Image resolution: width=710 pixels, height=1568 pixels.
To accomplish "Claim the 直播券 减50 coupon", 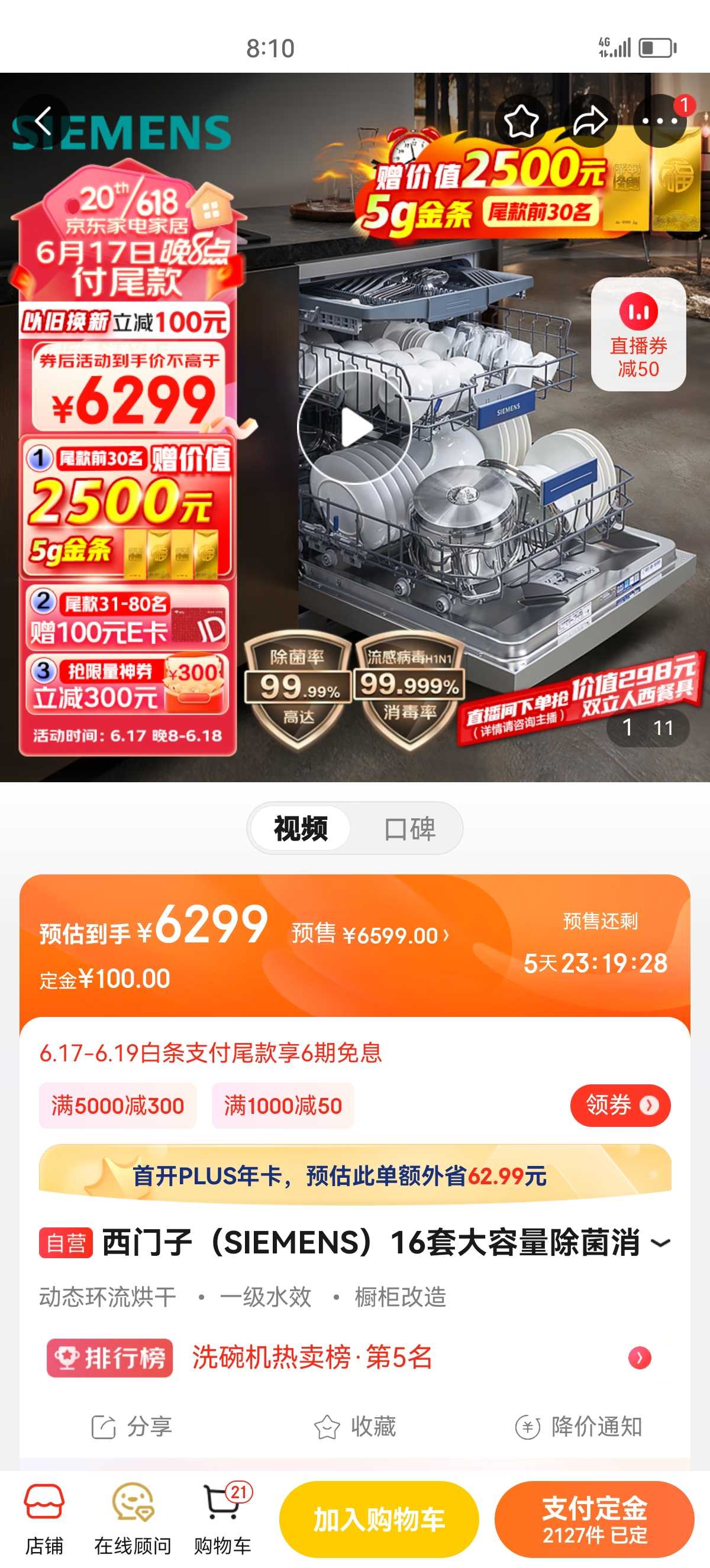I will [639, 334].
